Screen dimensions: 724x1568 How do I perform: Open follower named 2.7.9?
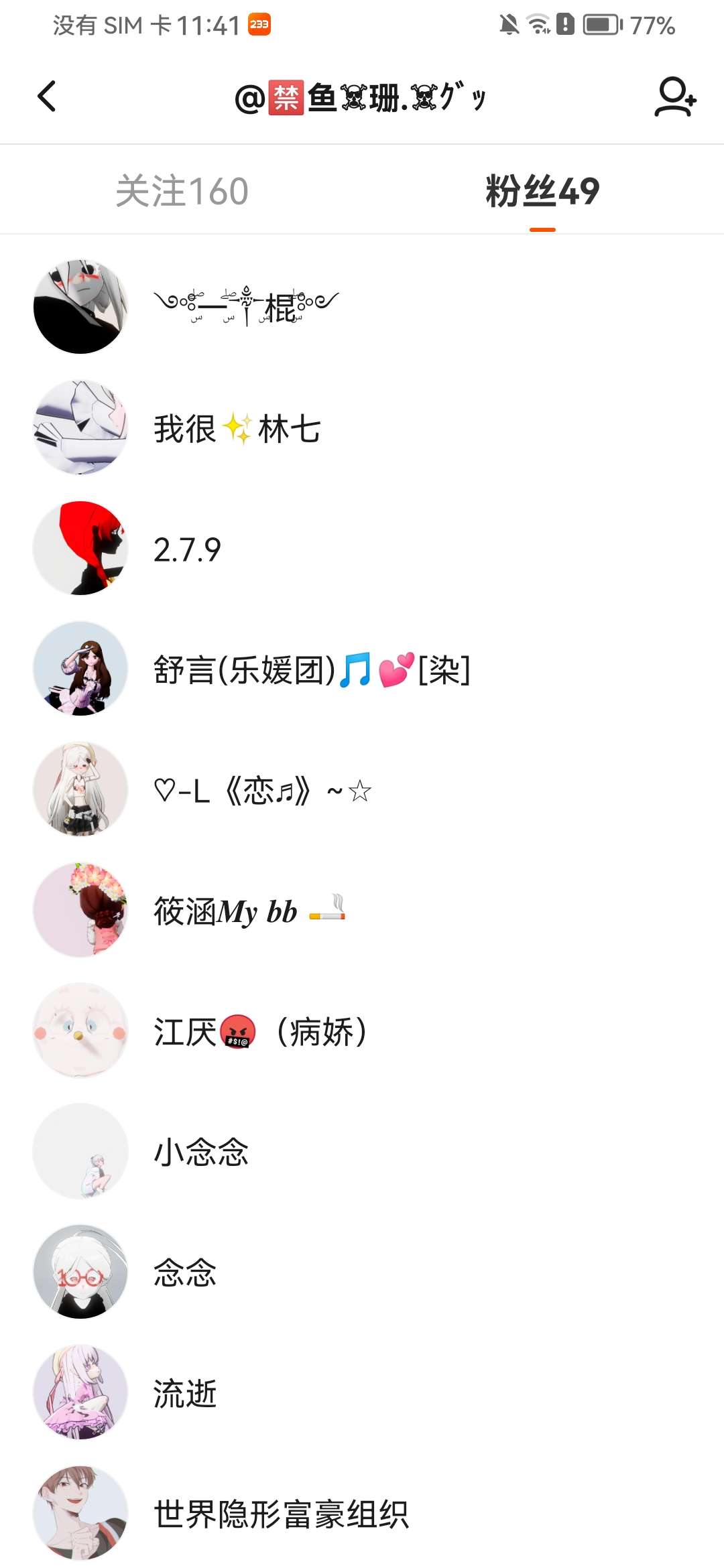click(187, 549)
